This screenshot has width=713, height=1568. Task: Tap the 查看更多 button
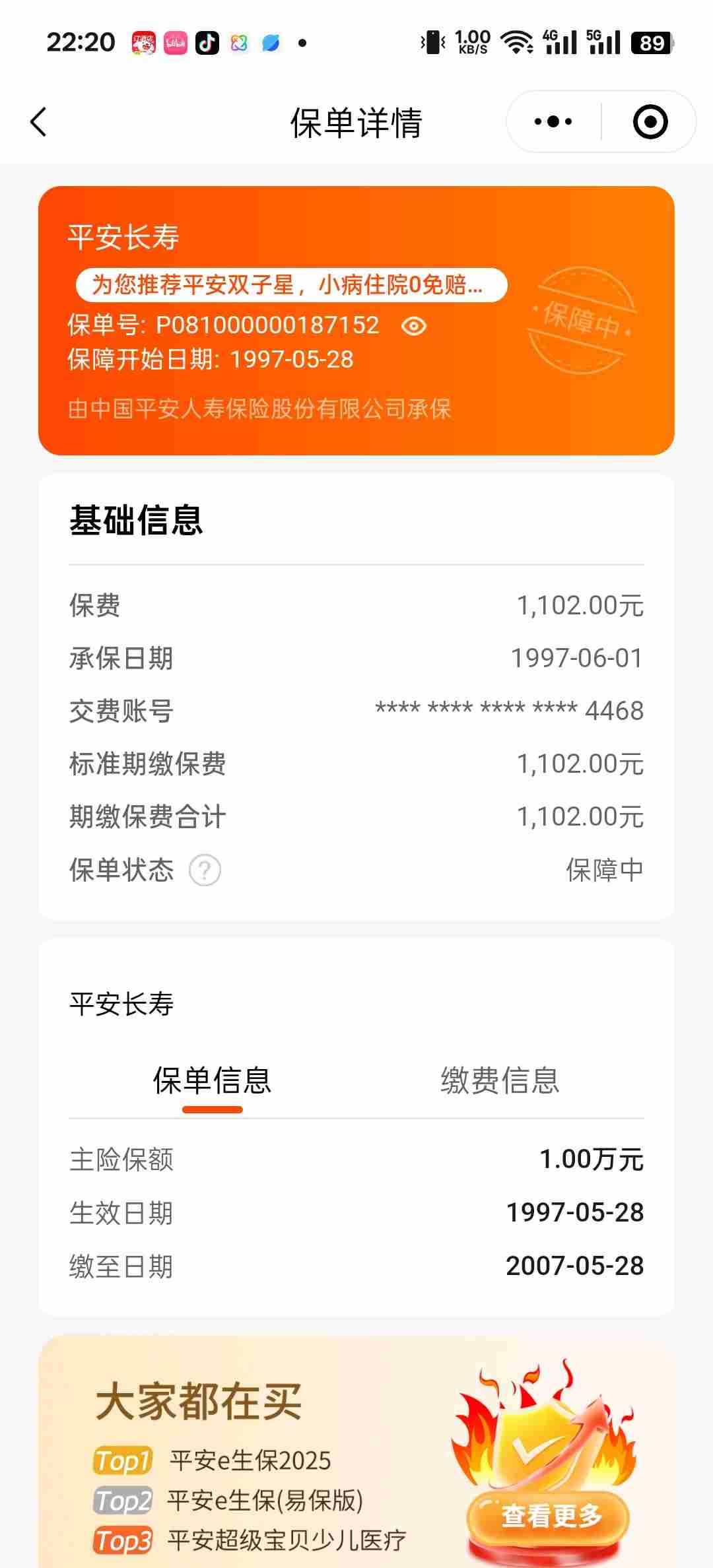tap(551, 1516)
